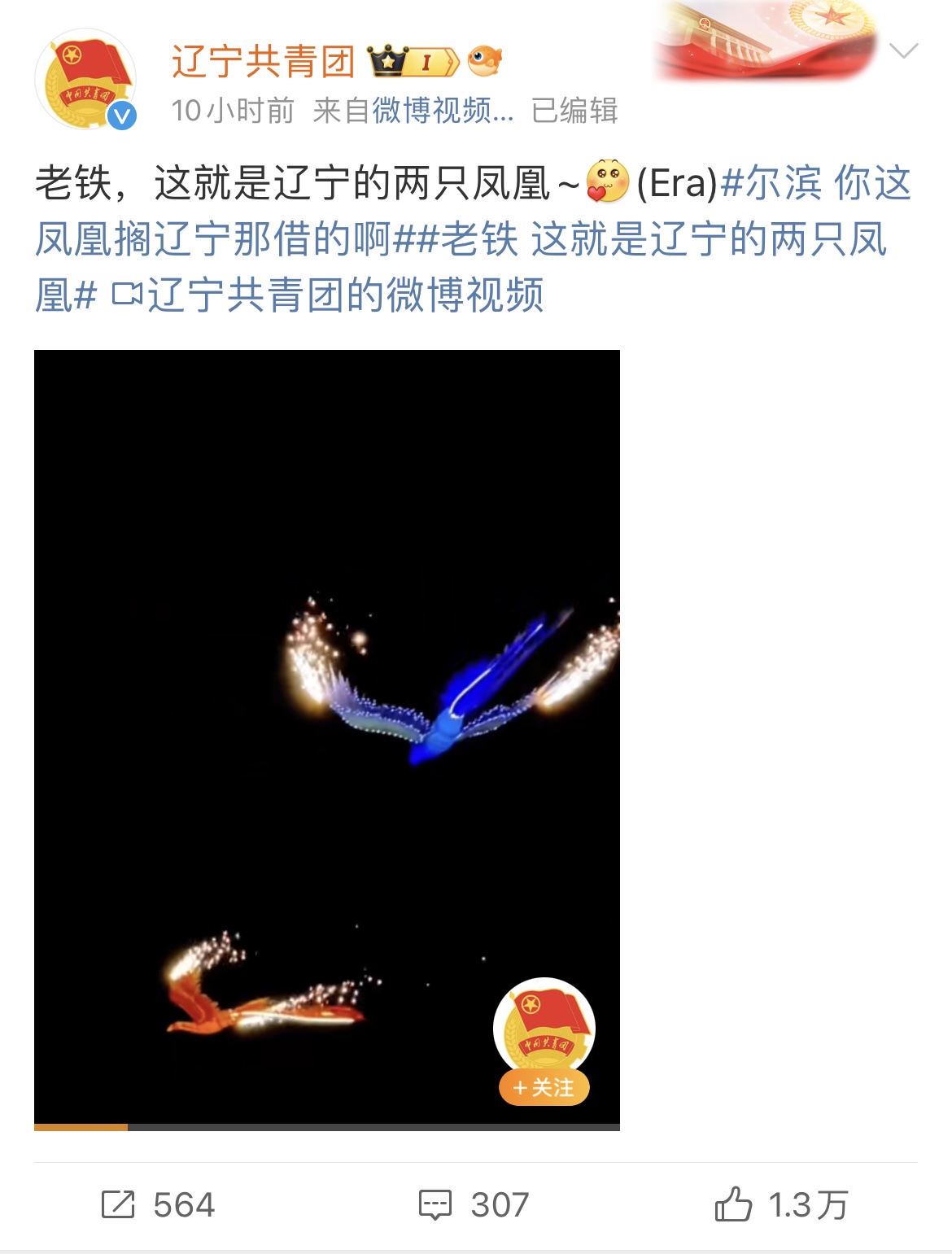Open the 307 comments

click(474, 1205)
